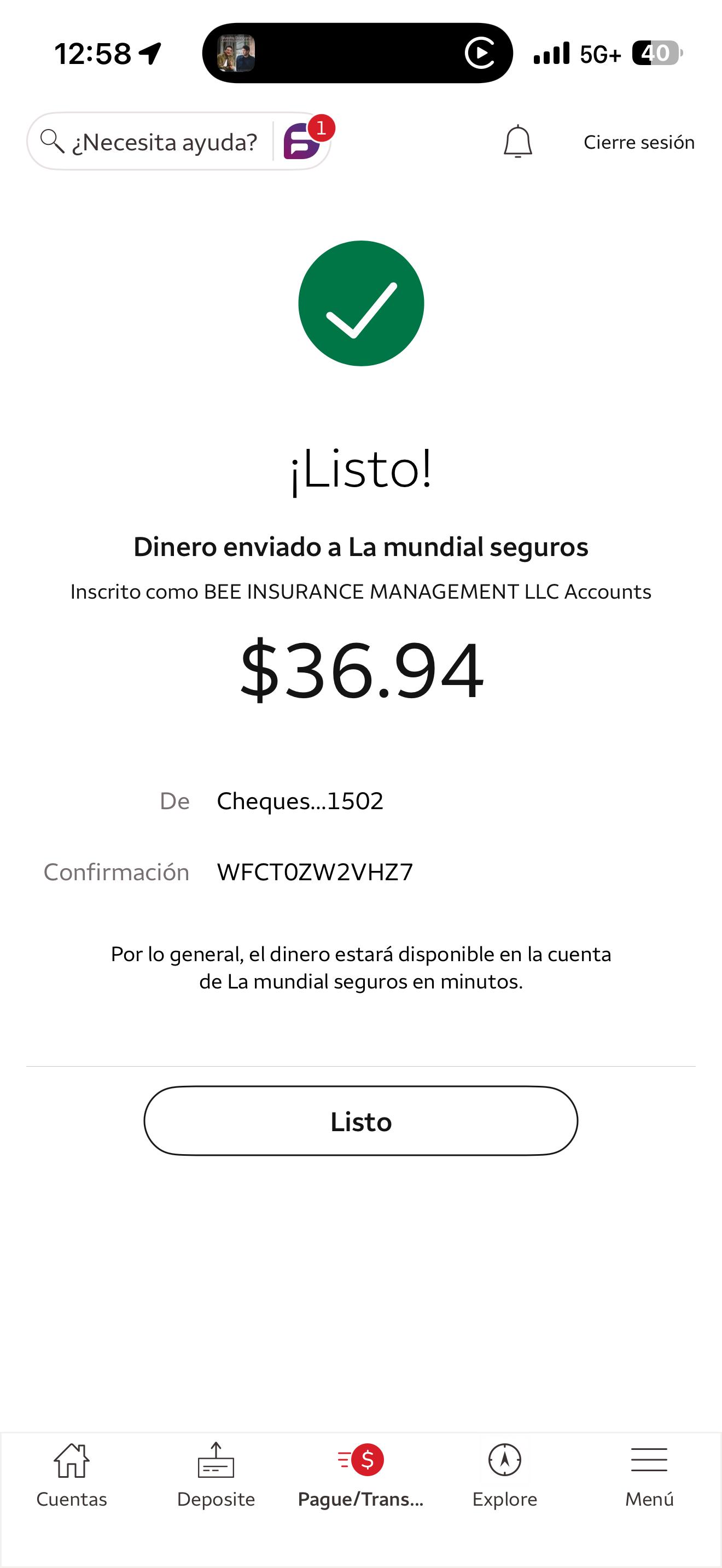Open the notifications bell
722x1568 pixels.
point(517,142)
